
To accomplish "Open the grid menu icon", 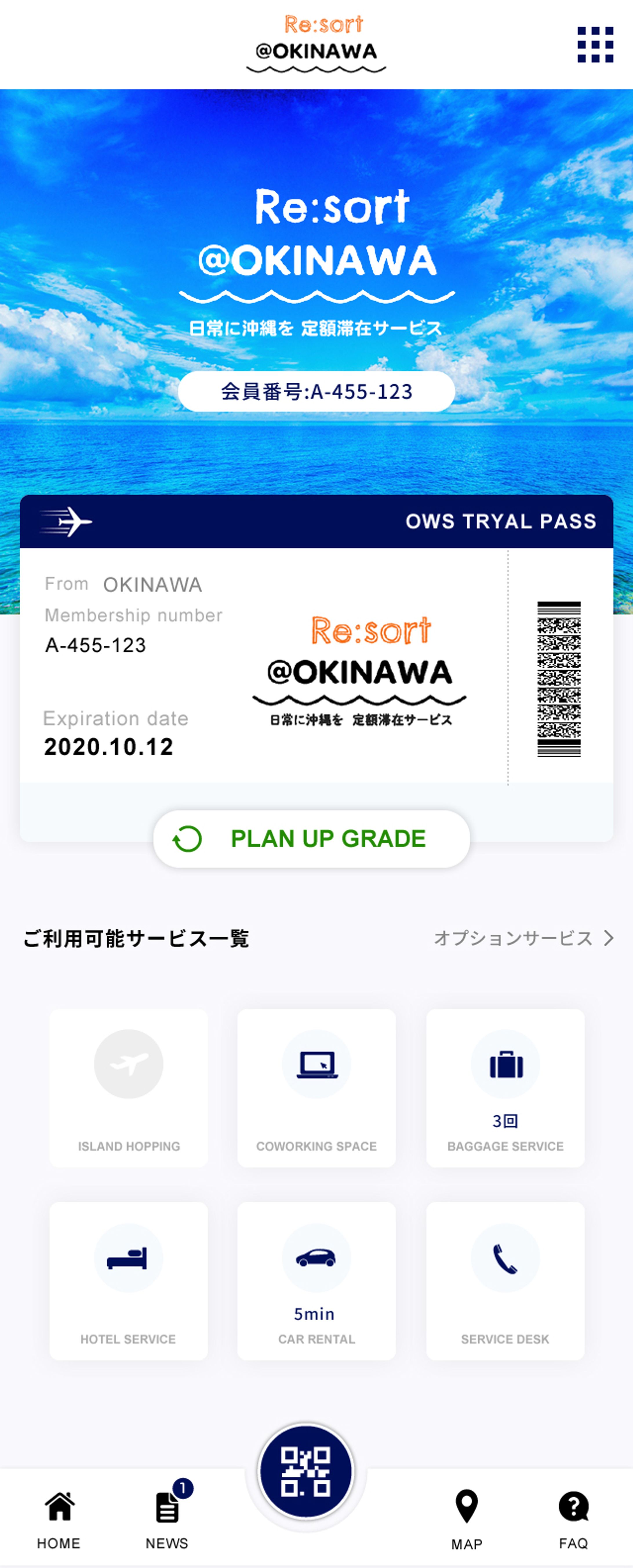I will 595,44.
